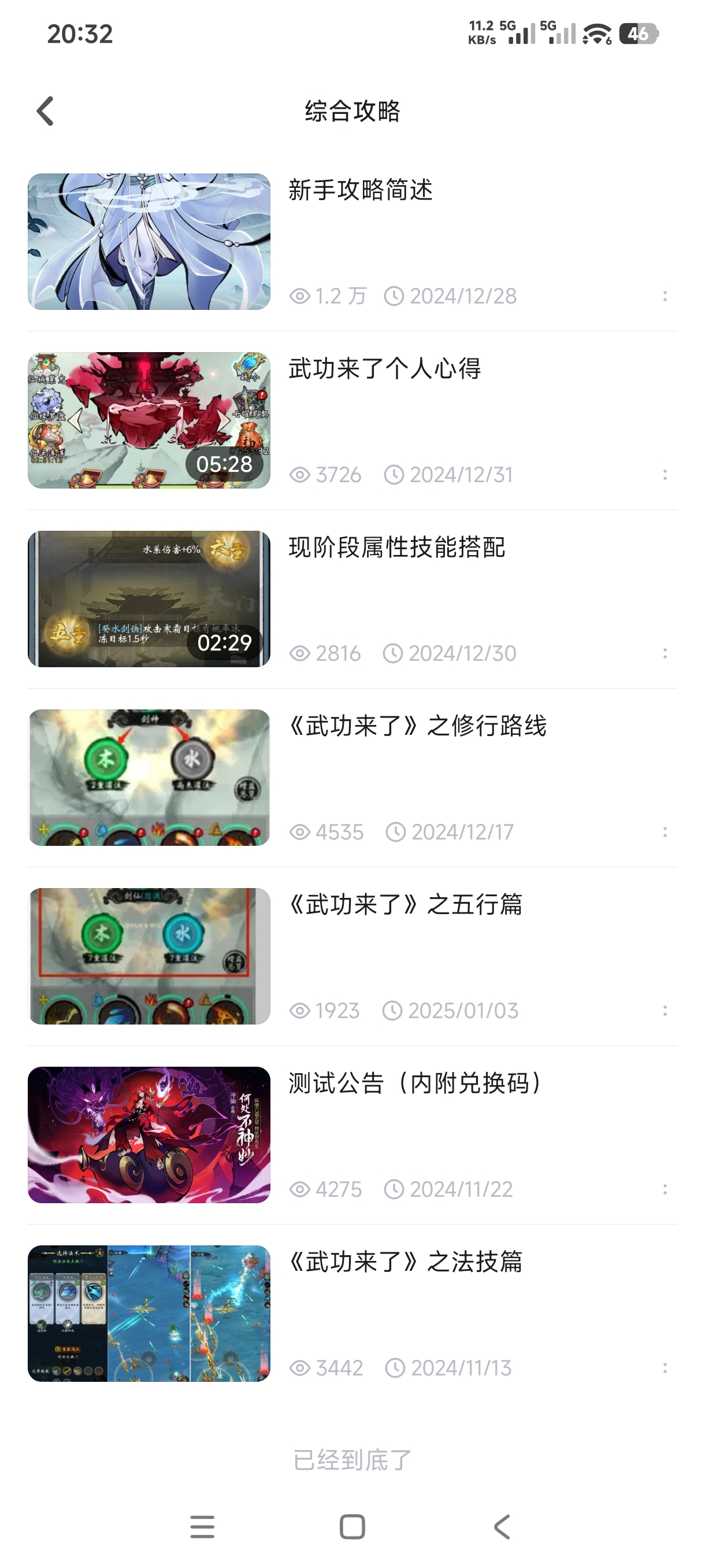
Task: Open the 之法技篇 guide
Action: (405, 1262)
